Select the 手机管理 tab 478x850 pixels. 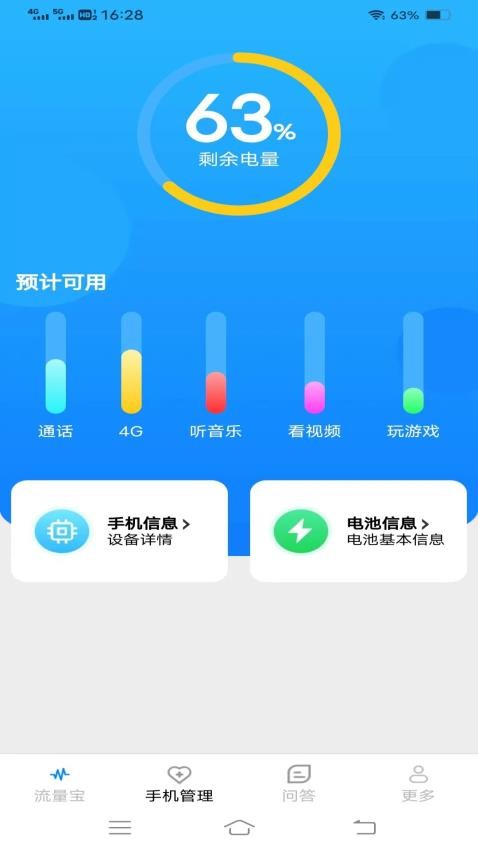point(179,784)
